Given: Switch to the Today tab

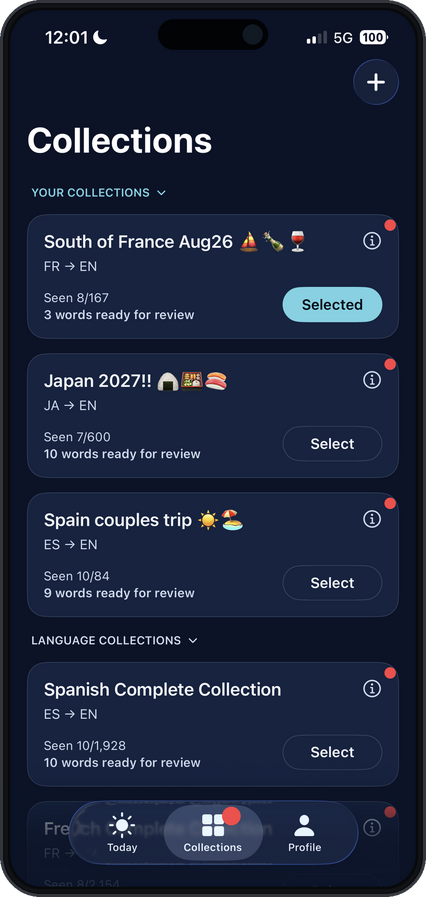Looking at the screenshot, I should click(x=122, y=833).
